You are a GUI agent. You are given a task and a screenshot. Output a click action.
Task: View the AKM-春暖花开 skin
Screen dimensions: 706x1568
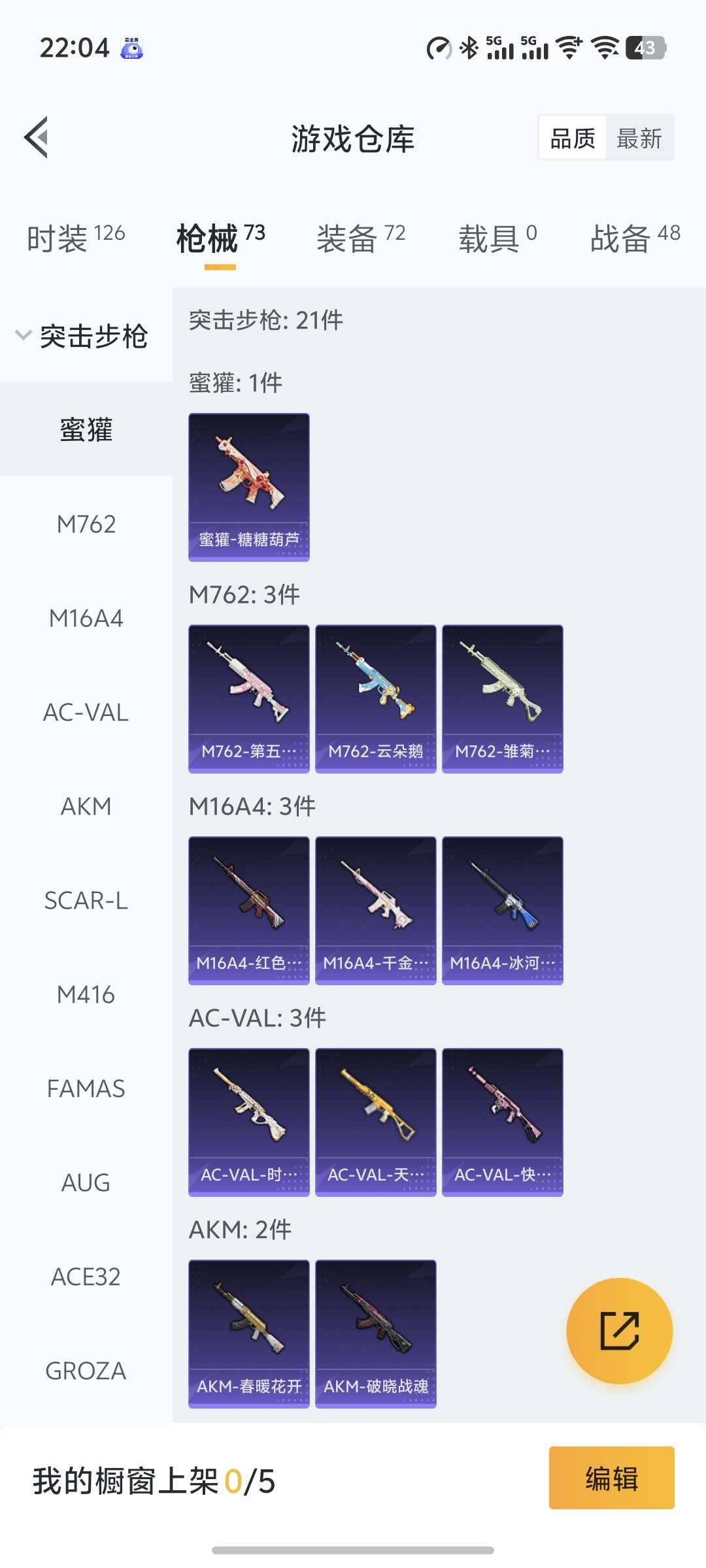point(249,1334)
